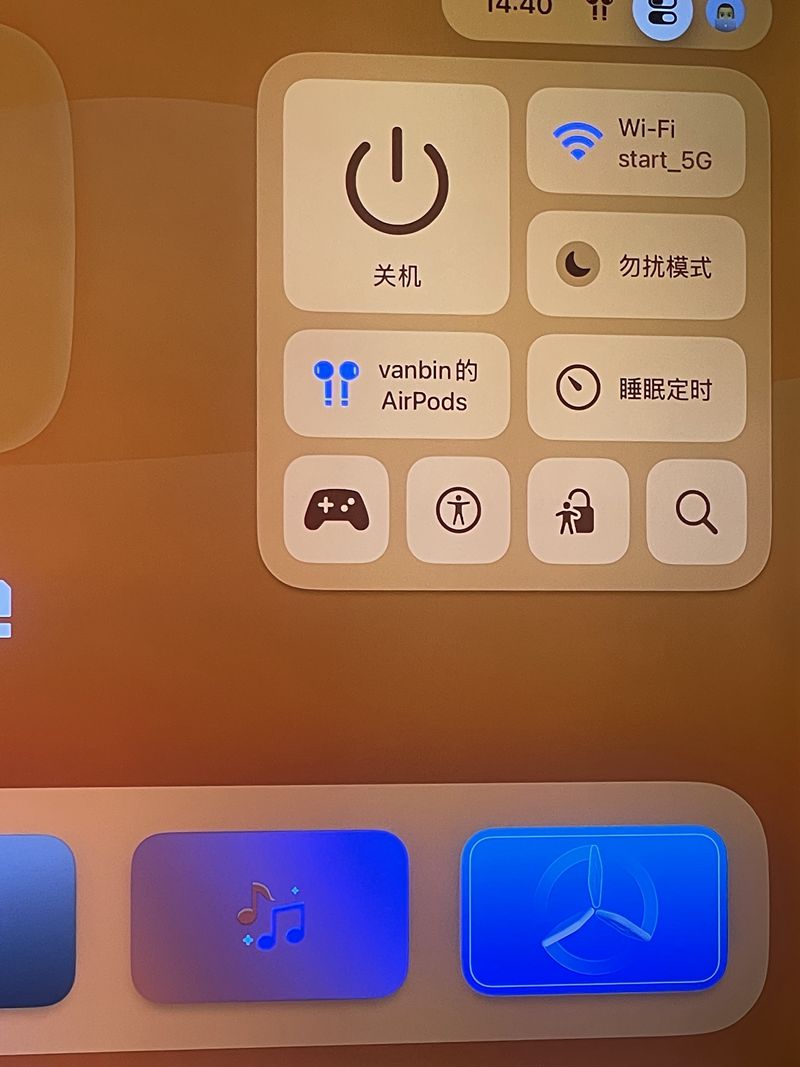Open the AirPods icon in top bar
This screenshot has width=800, height=1067.
tap(598, 10)
